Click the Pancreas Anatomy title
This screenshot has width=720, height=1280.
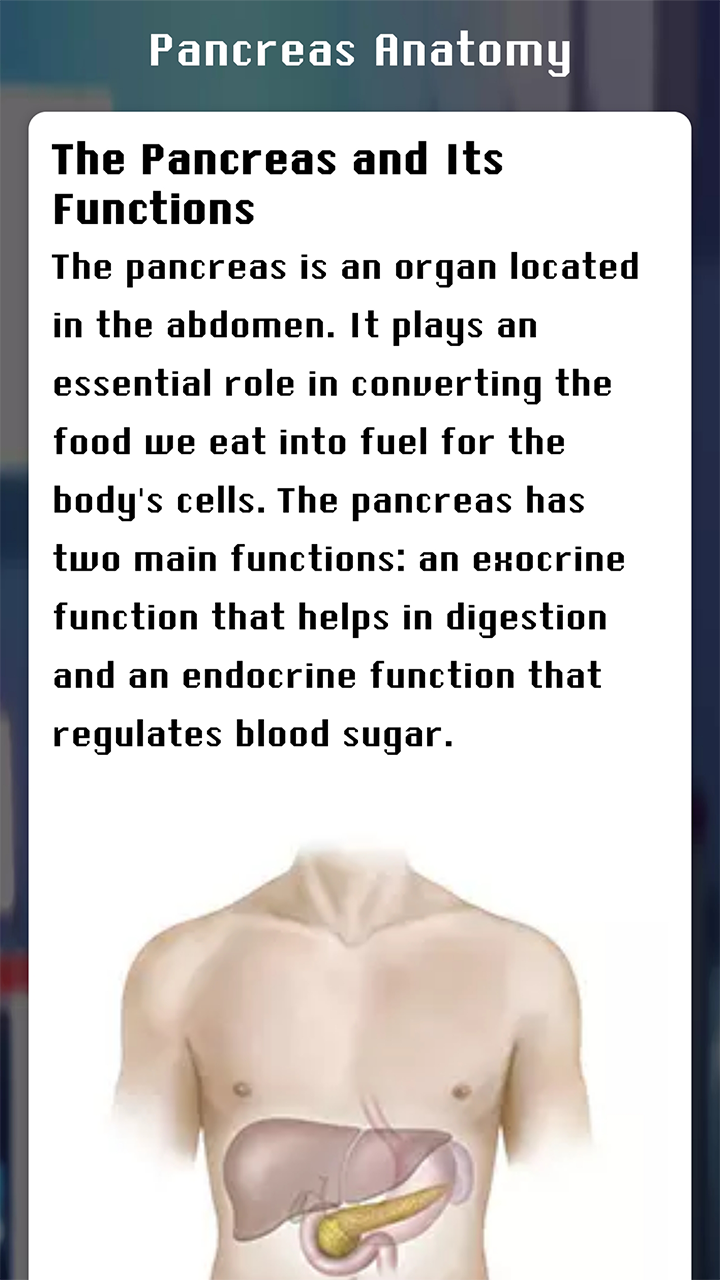point(359,50)
